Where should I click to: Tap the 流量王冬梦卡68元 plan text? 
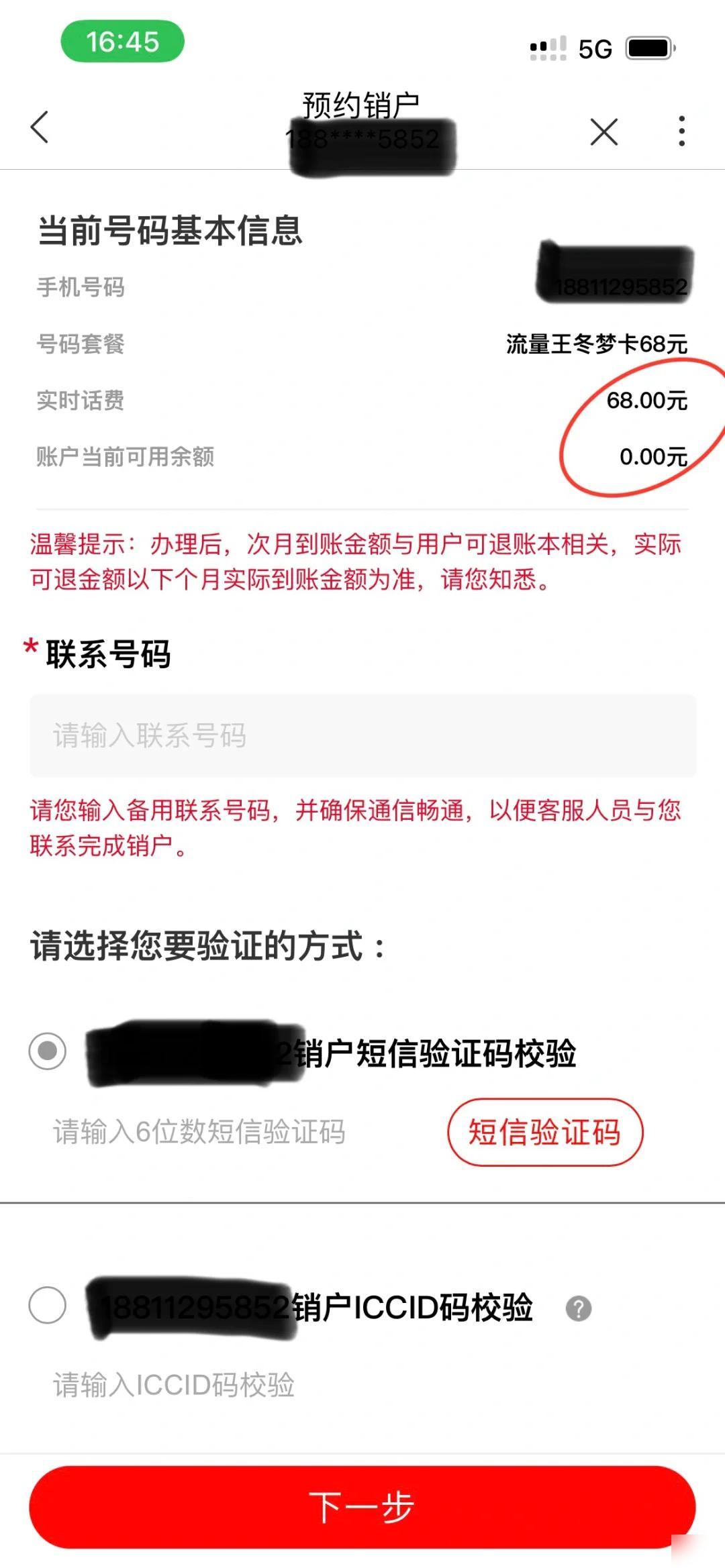click(x=596, y=344)
